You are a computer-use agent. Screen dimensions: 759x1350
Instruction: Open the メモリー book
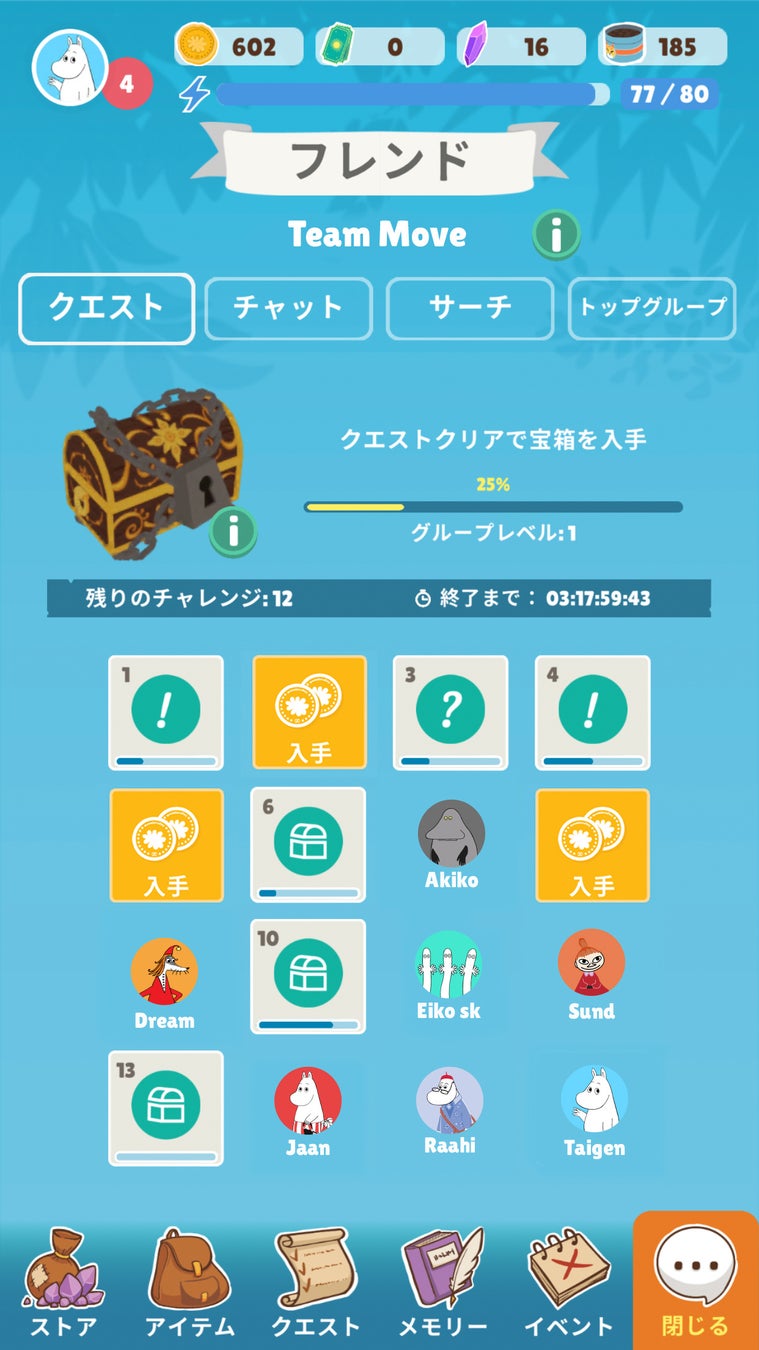tap(442, 1283)
